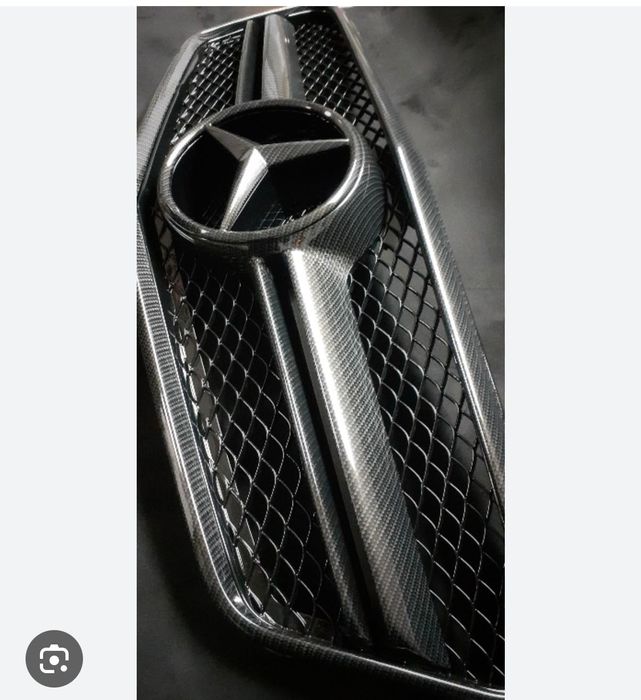Search this image with Google Lens
The width and height of the screenshot is (641, 700).
tap(54, 658)
